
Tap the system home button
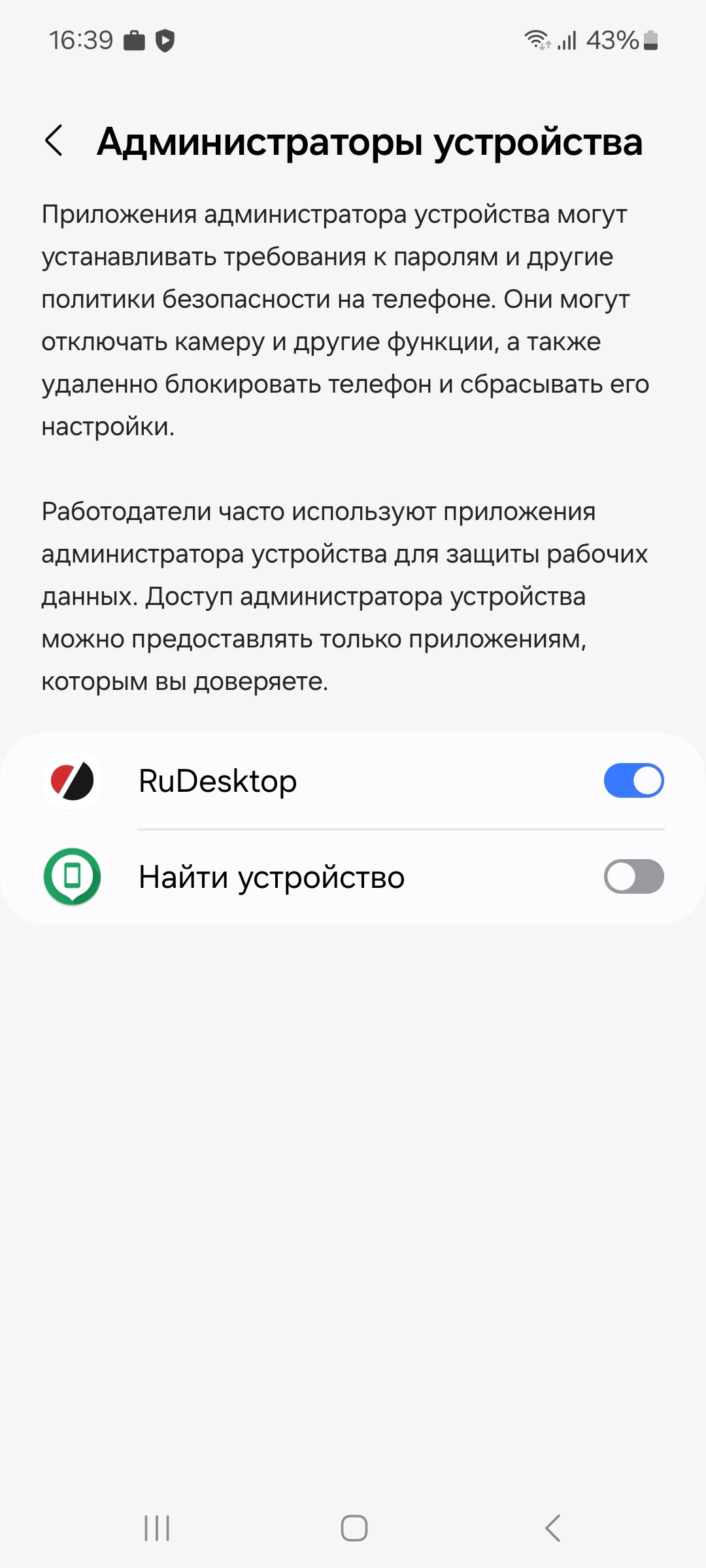[x=354, y=1528]
